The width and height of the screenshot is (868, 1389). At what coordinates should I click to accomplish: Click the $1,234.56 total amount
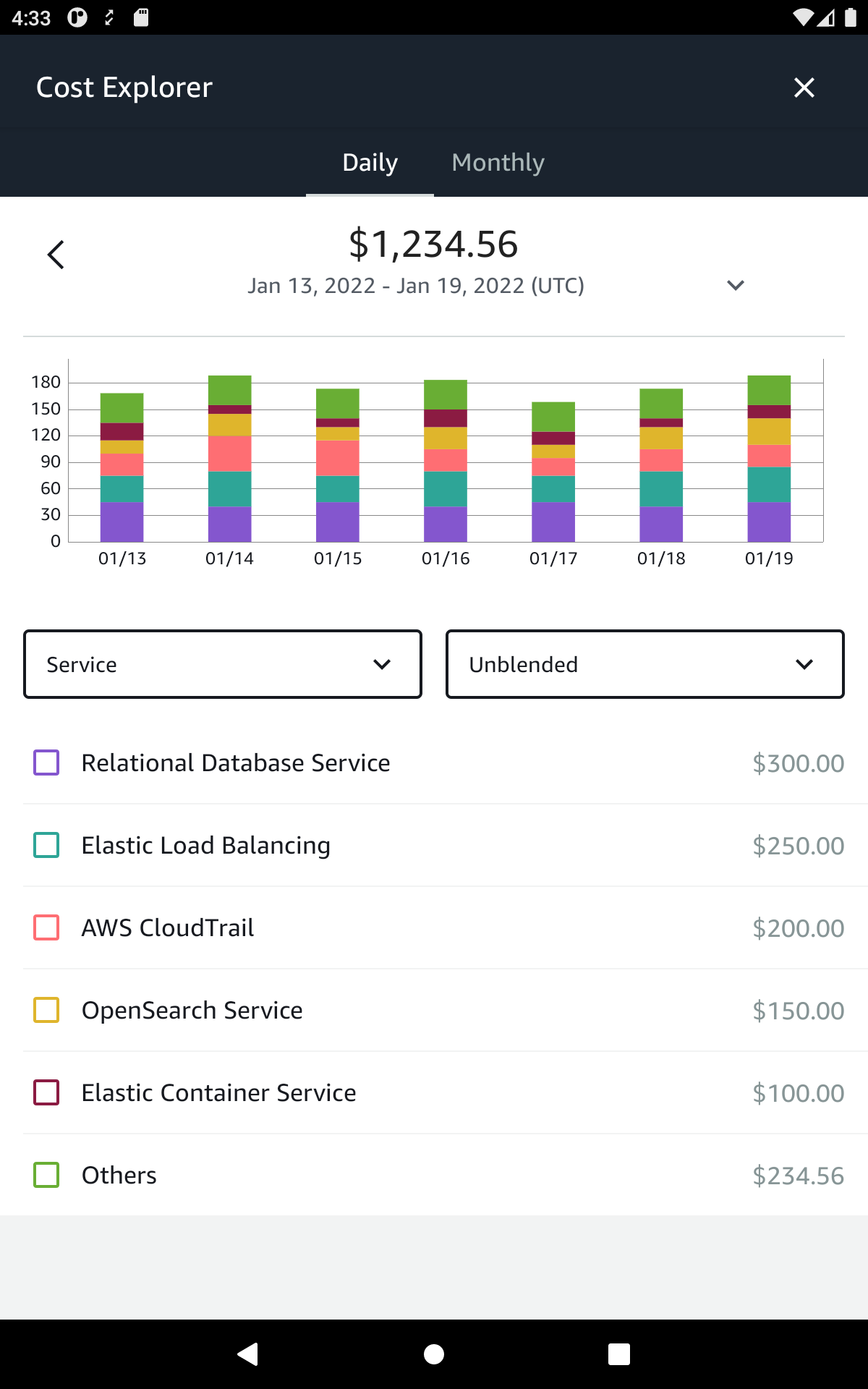pos(433,245)
